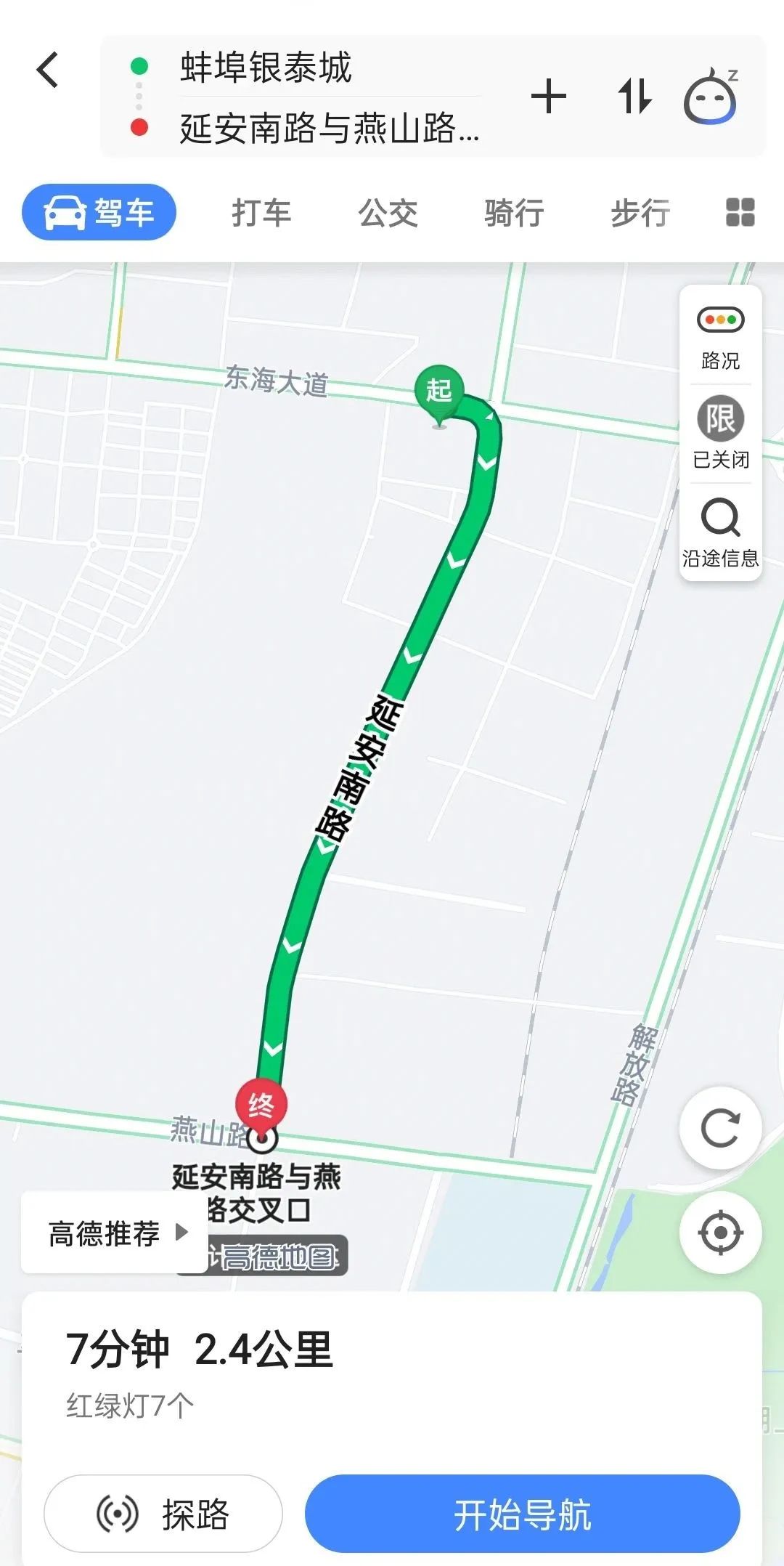Swap start and destination points
The image size is (784, 1566).
(x=634, y=97)
